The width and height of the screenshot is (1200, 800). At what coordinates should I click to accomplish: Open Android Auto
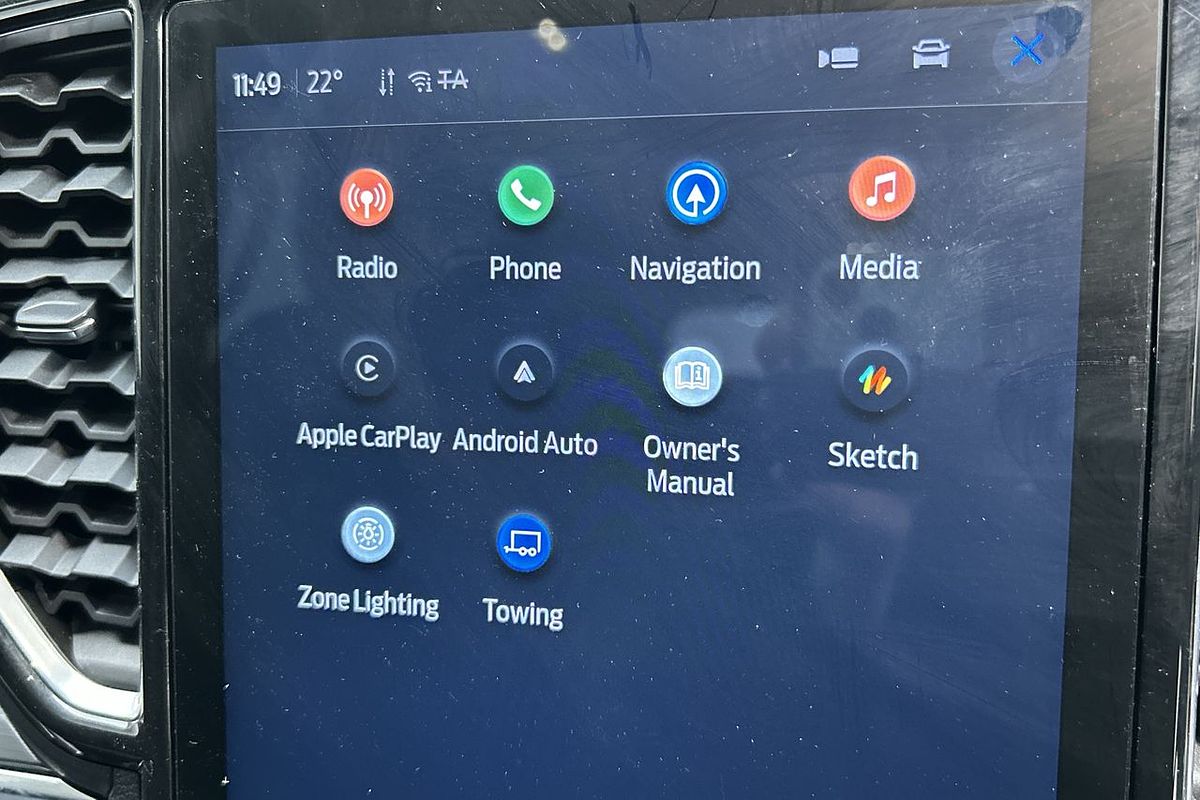tap(525, 372)
